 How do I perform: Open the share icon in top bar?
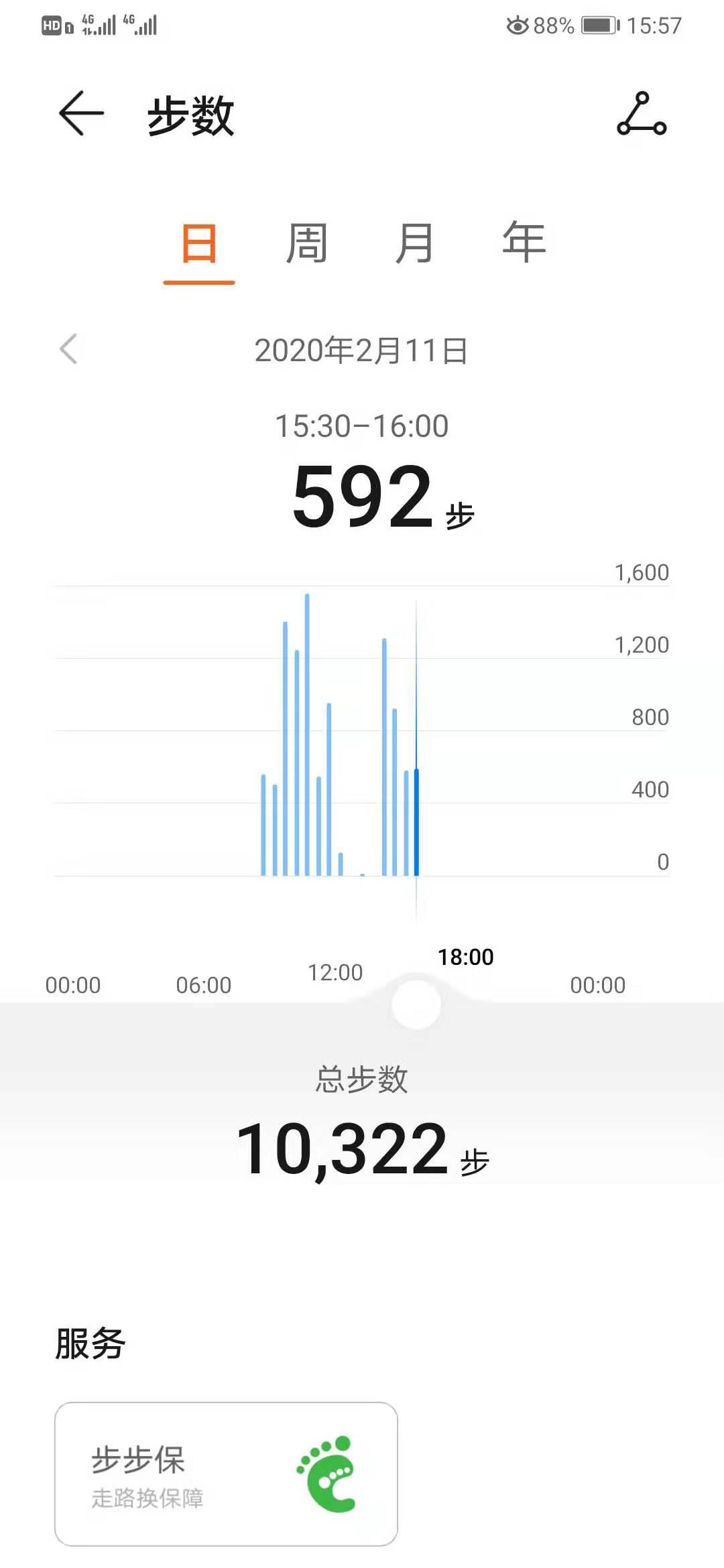(642, 113)
